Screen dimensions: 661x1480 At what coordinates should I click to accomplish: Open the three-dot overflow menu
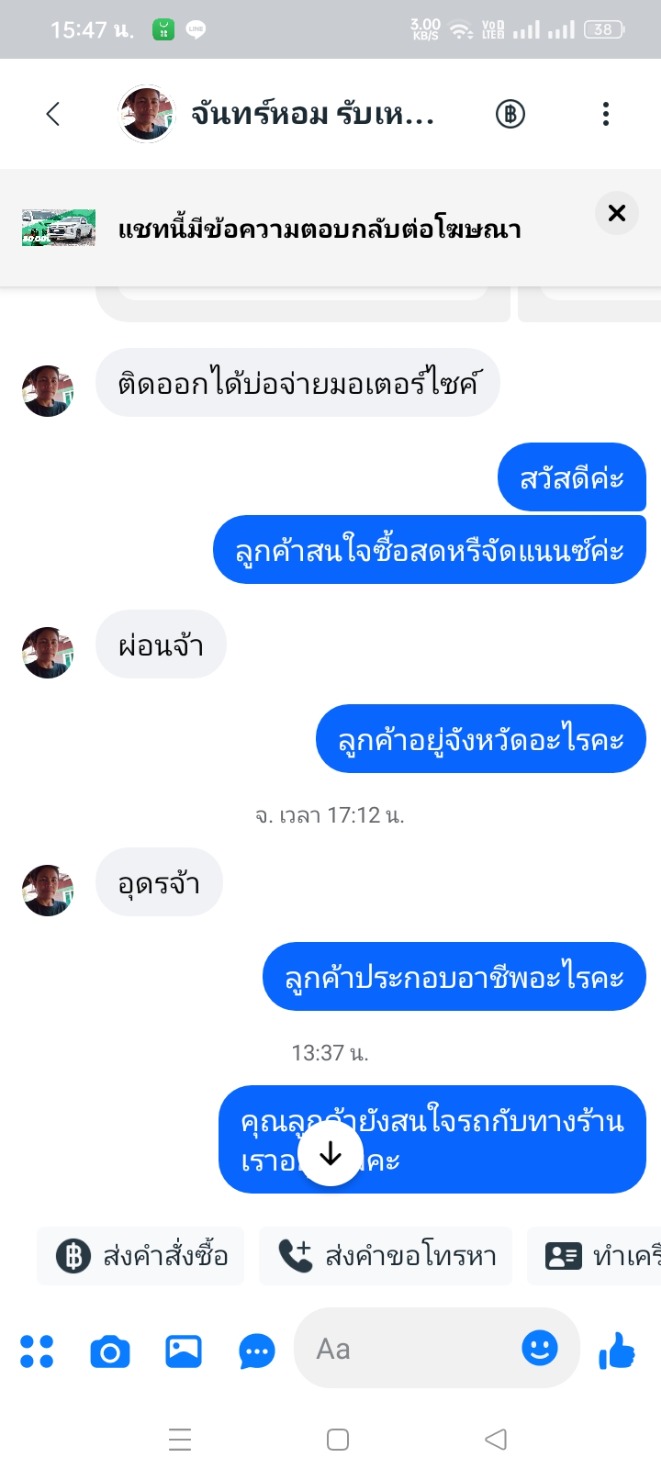tap(605, 114)
